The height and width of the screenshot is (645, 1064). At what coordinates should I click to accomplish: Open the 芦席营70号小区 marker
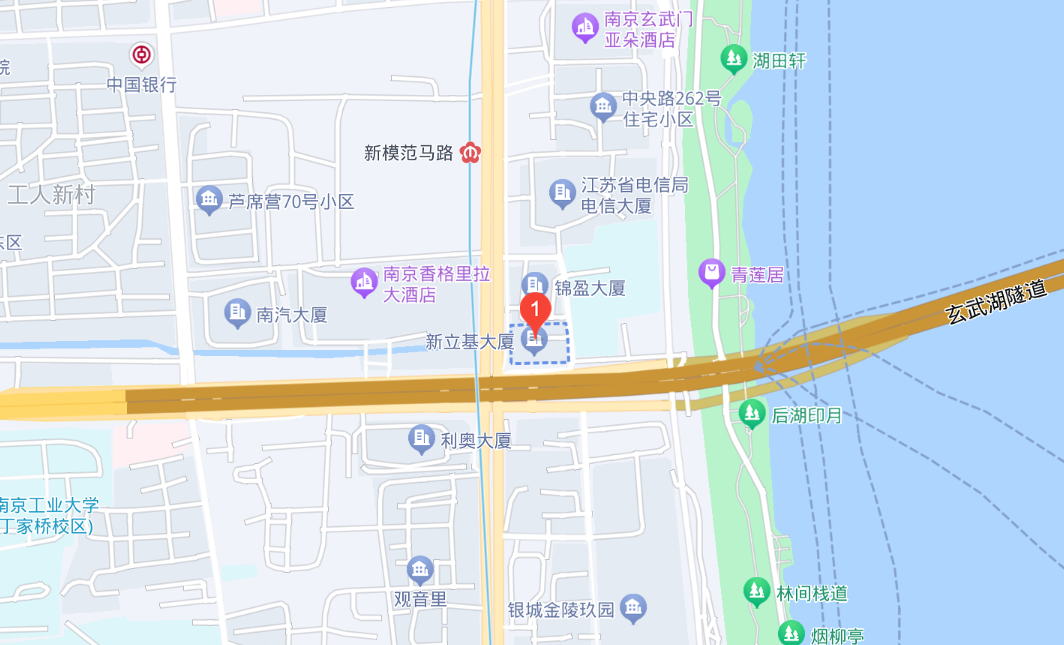209,200
